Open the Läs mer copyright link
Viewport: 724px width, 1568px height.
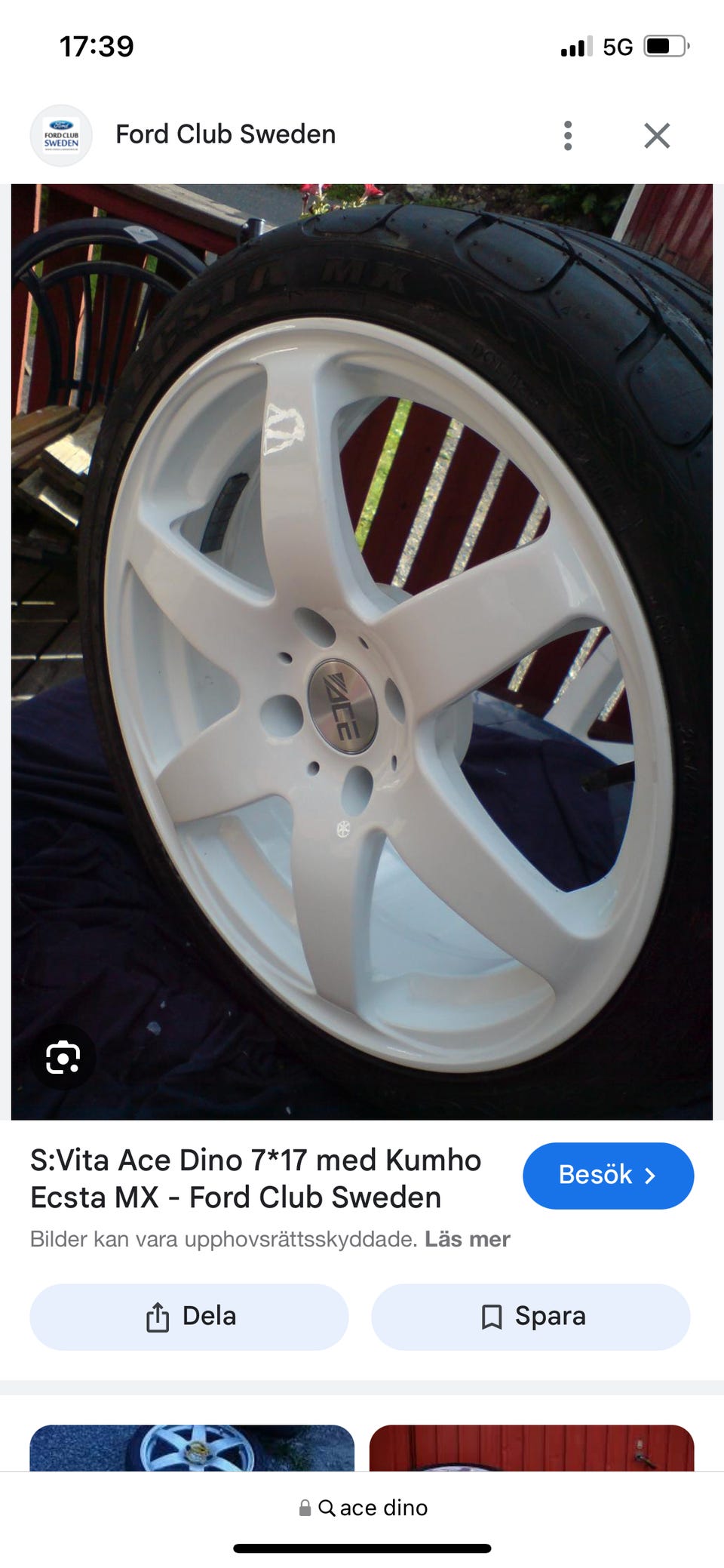point(468,1239)
